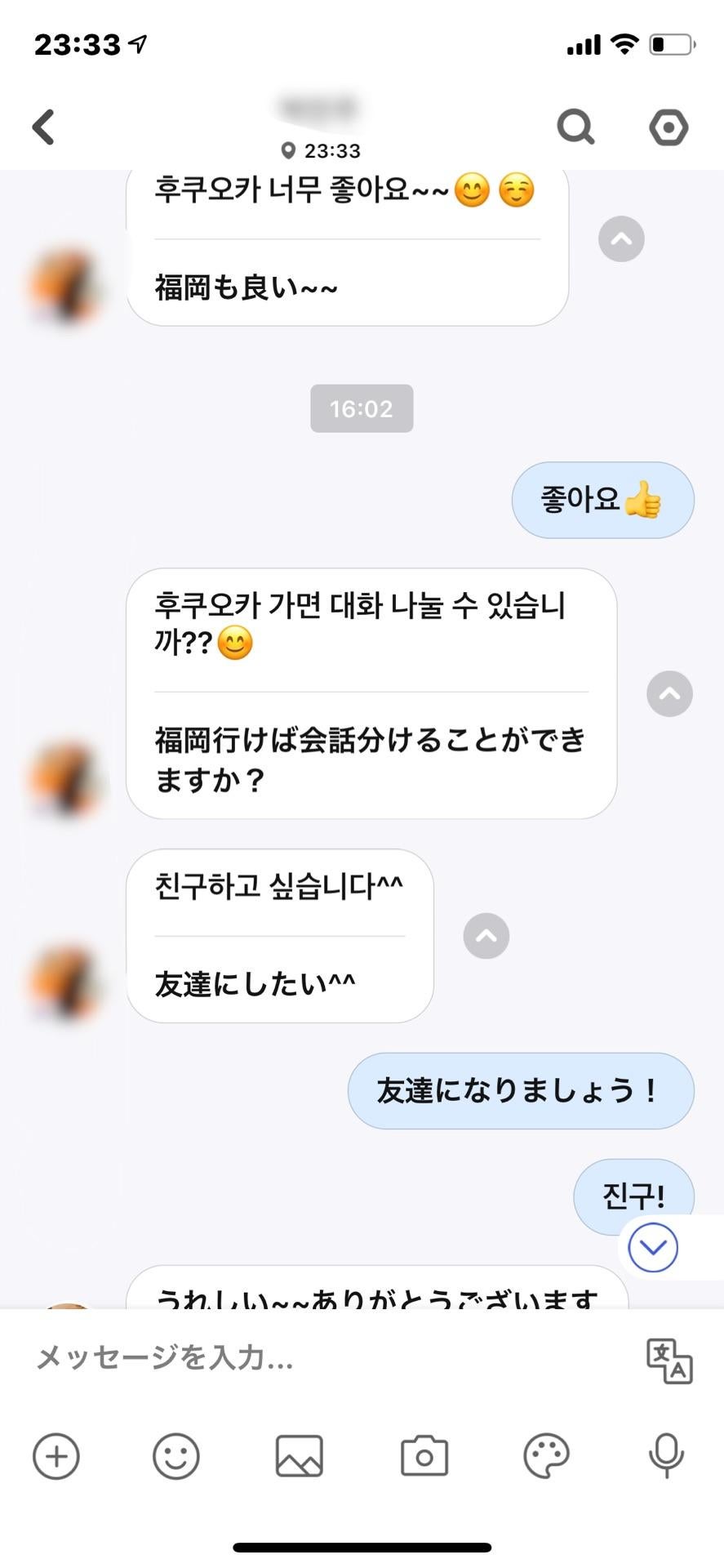Viewport: 724px width, 1568px height.
Task: Collapse translation under 후쿠오카 너무 좋아요 message
Action: [x=621, y=239]
